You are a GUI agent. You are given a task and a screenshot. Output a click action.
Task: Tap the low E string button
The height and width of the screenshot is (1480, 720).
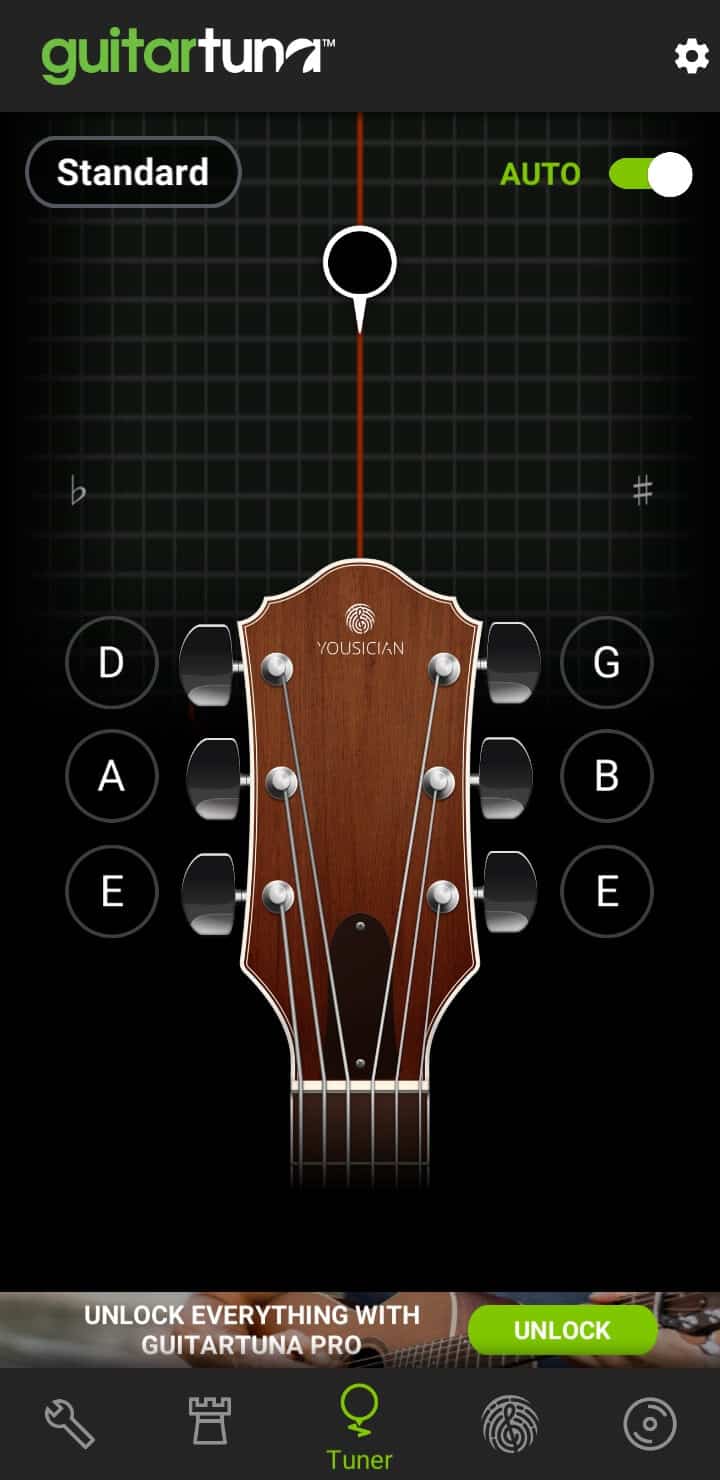(111, 892)
